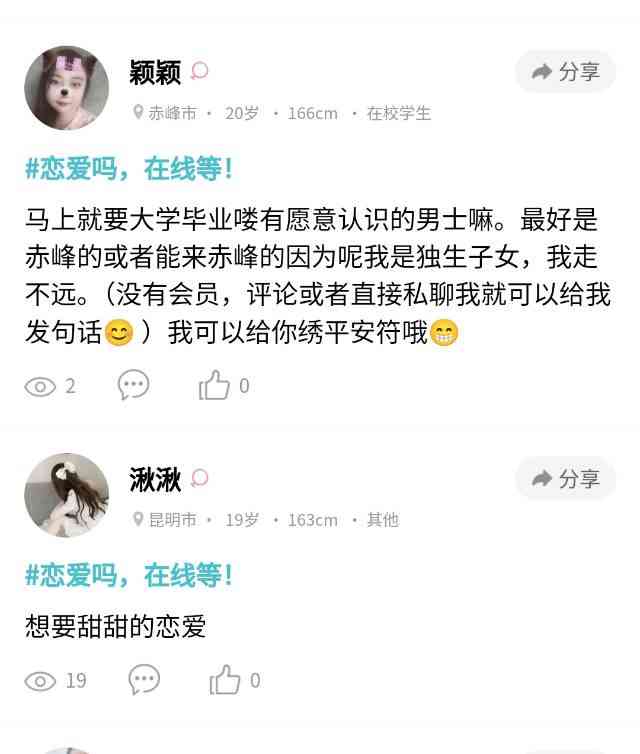Screen dimensions: 640x754
Task: Like 颖颖's post
Action: coord(215,385)
